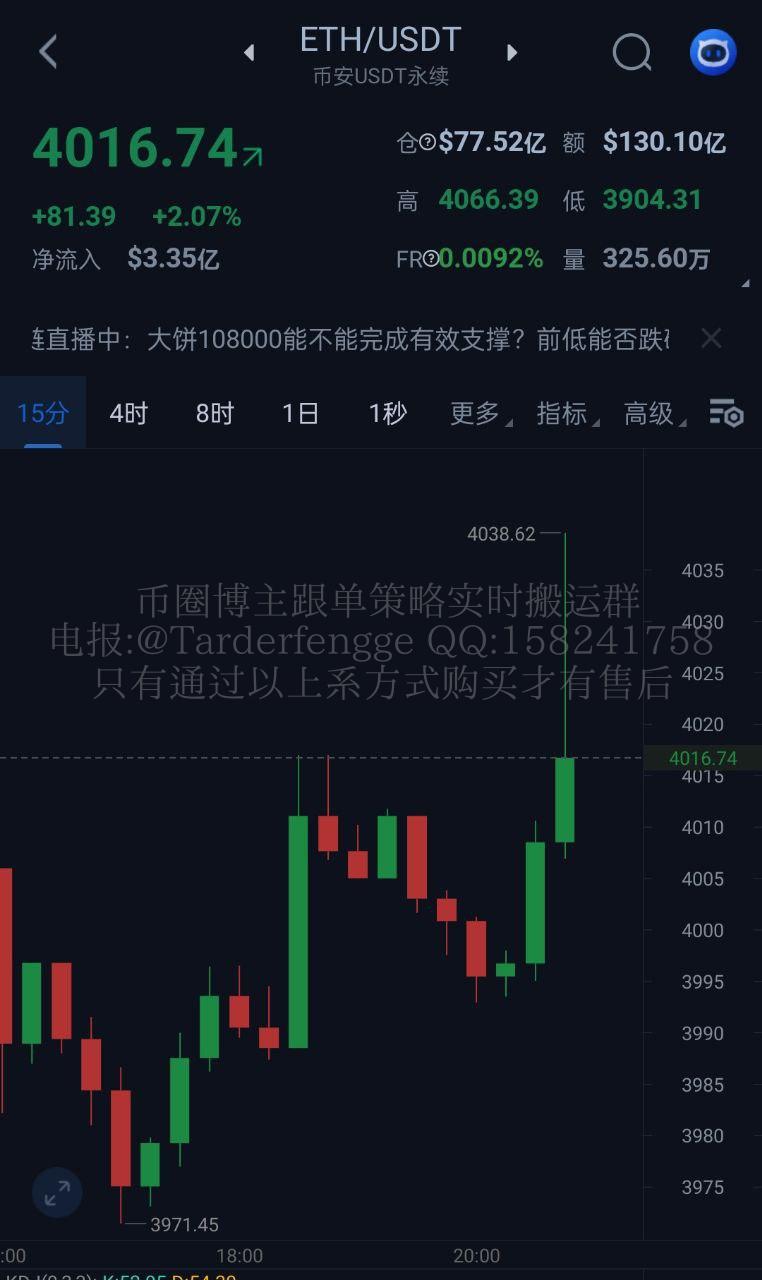Viewport: 762px width, 1280px height.
Task: Open the search magnifier icon
Action: click(631, 52)
